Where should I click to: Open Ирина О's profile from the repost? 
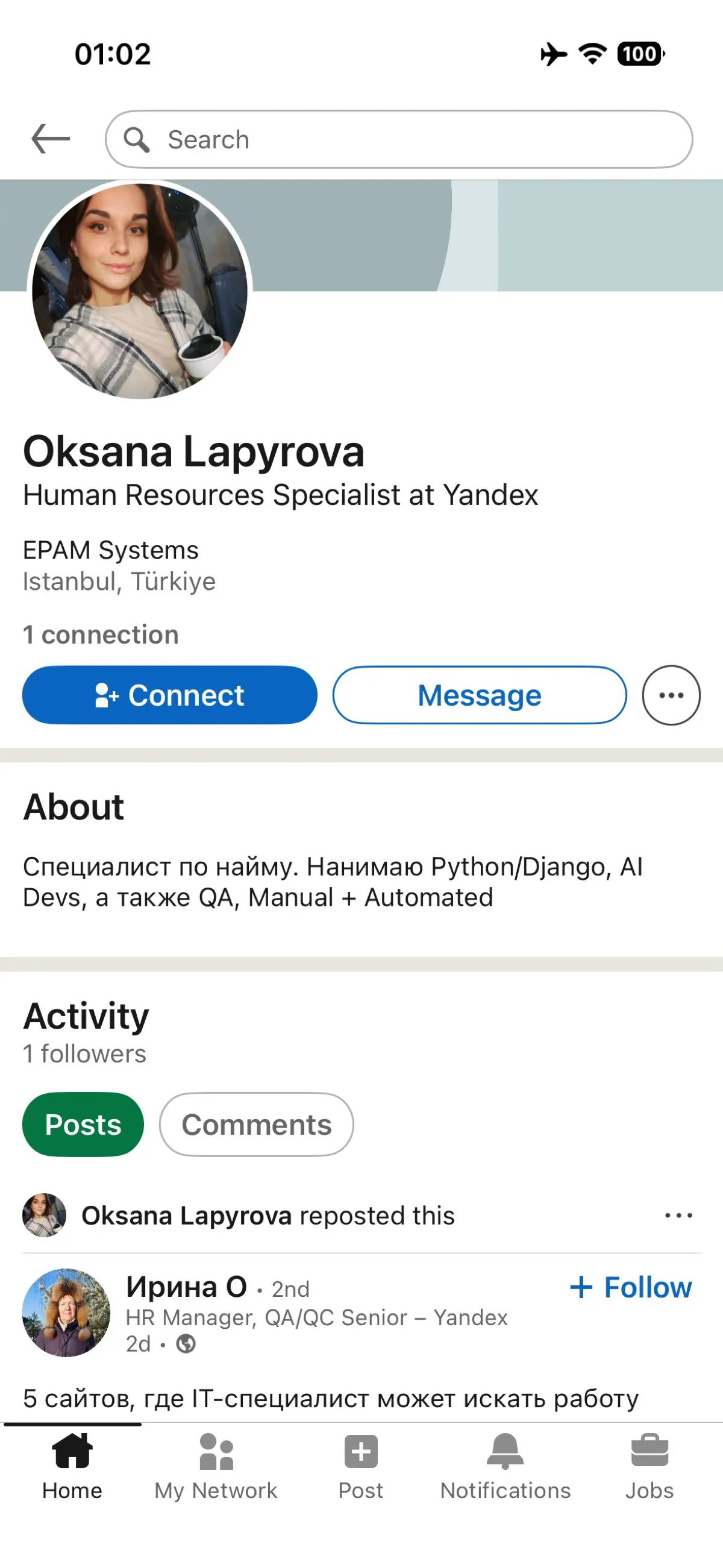pos(186,1287)
